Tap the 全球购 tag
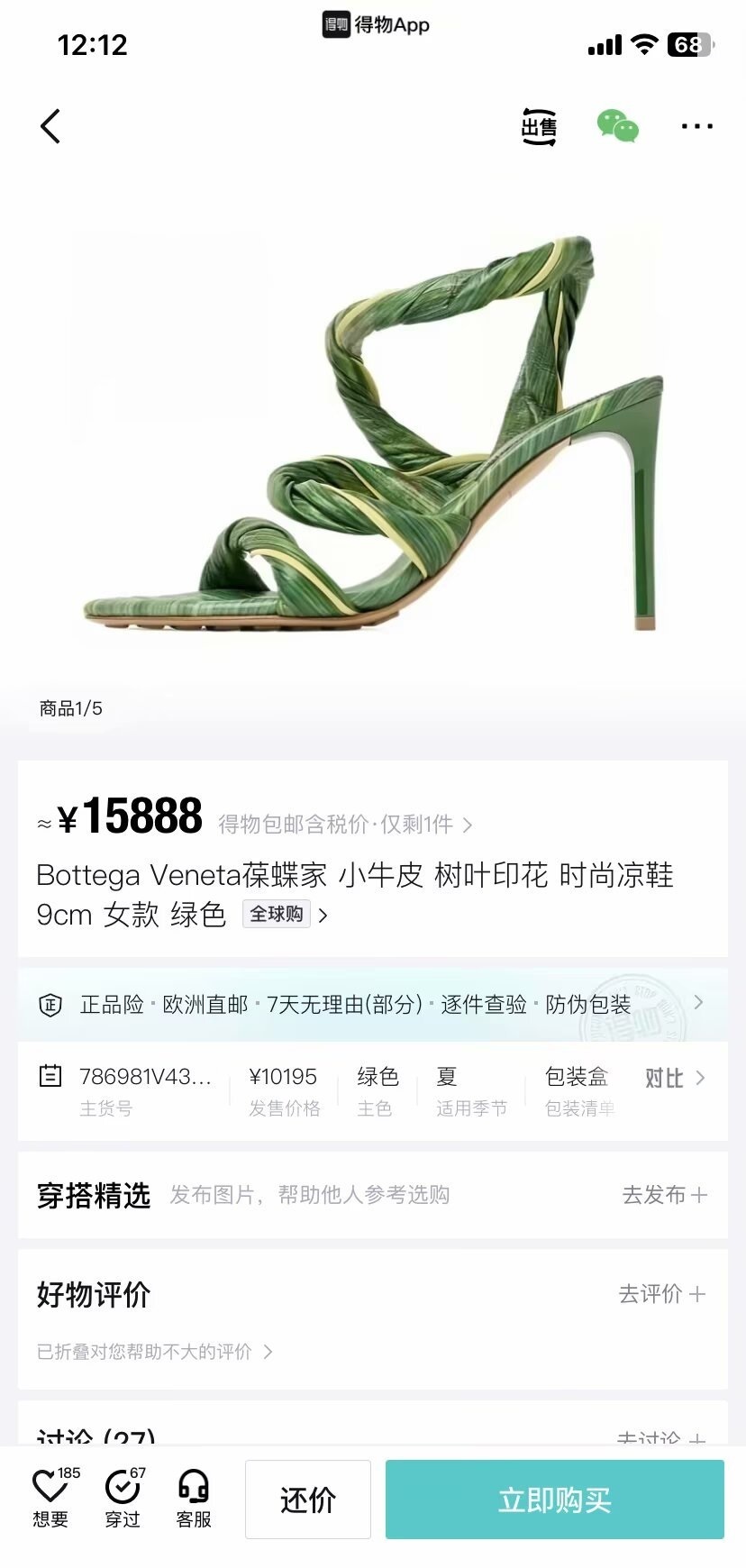746x1568 pixels. (277, 914)
